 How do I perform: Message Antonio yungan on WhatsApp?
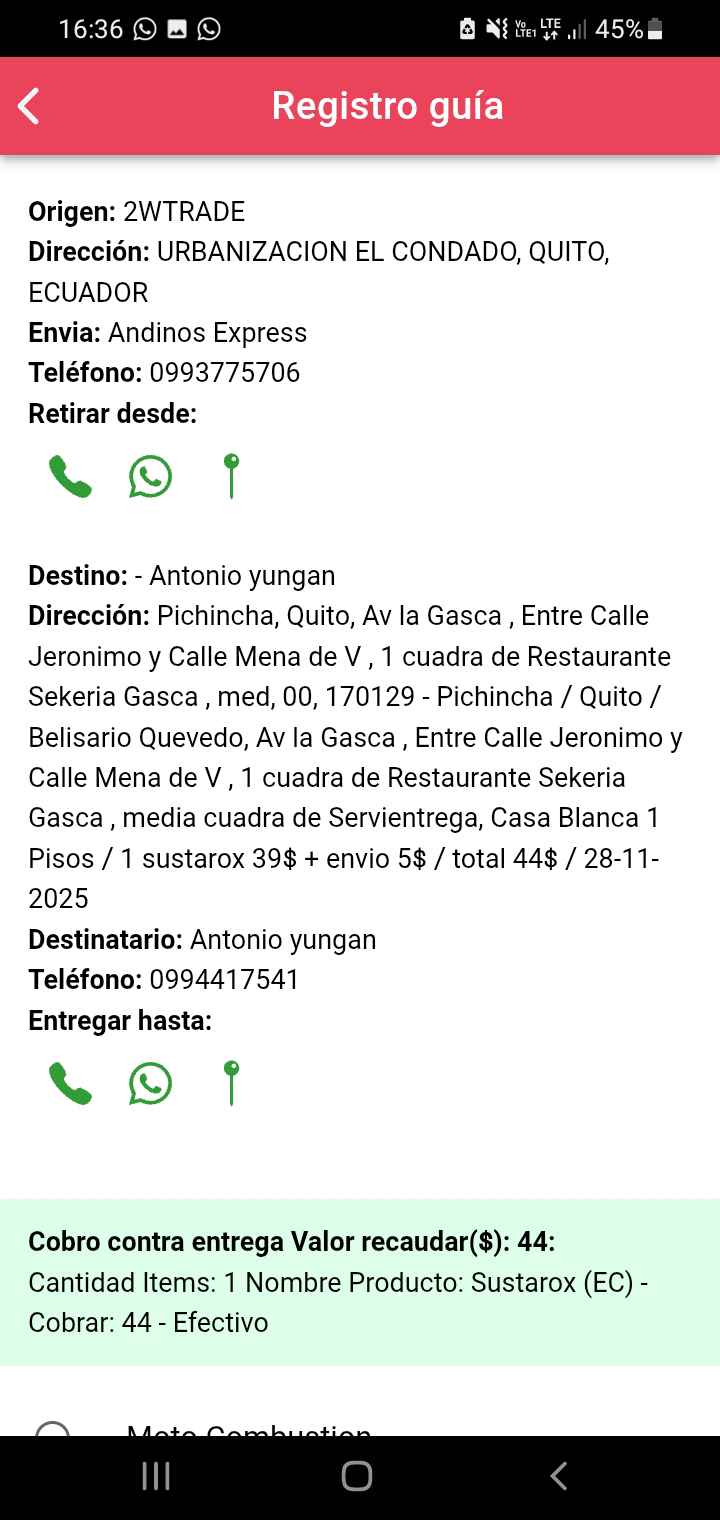(x=150, y=1083)
